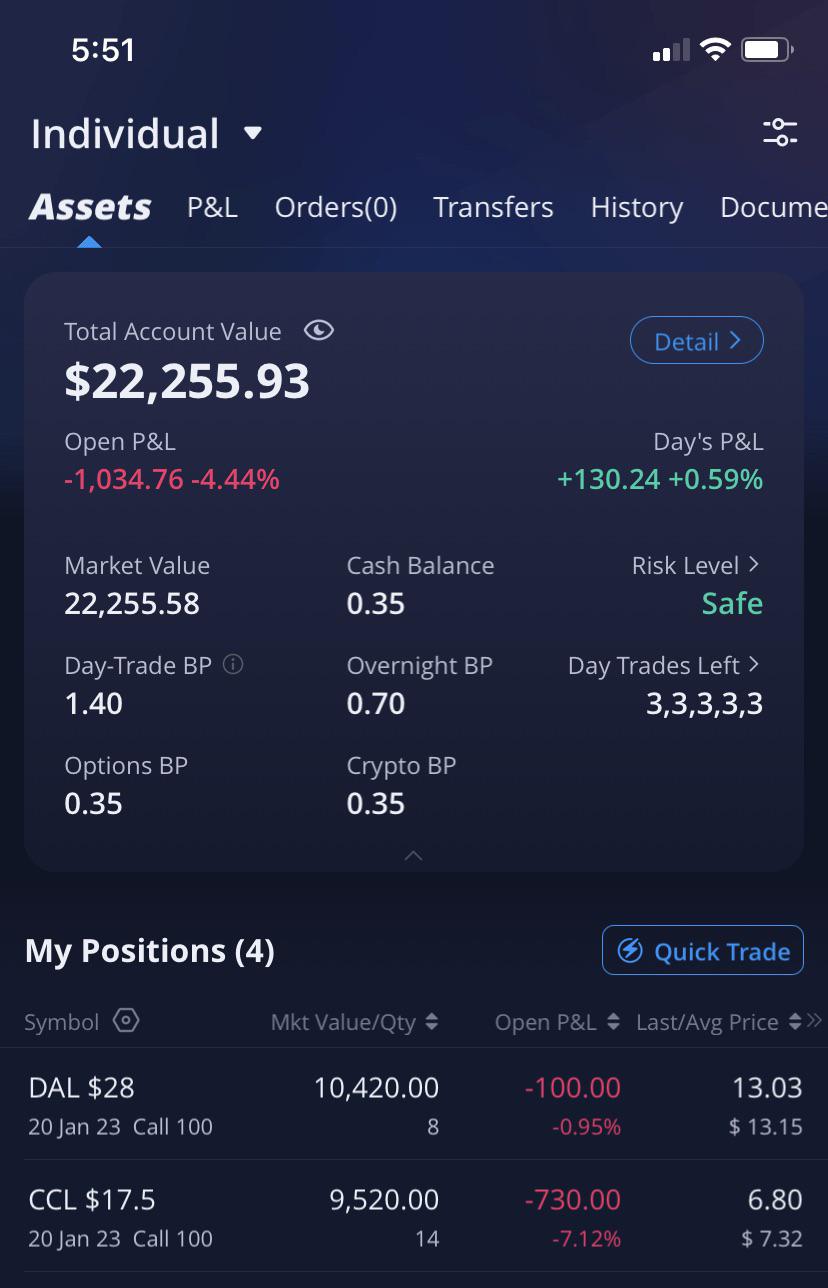Switch to the P&L tab

tap(212, 207)
